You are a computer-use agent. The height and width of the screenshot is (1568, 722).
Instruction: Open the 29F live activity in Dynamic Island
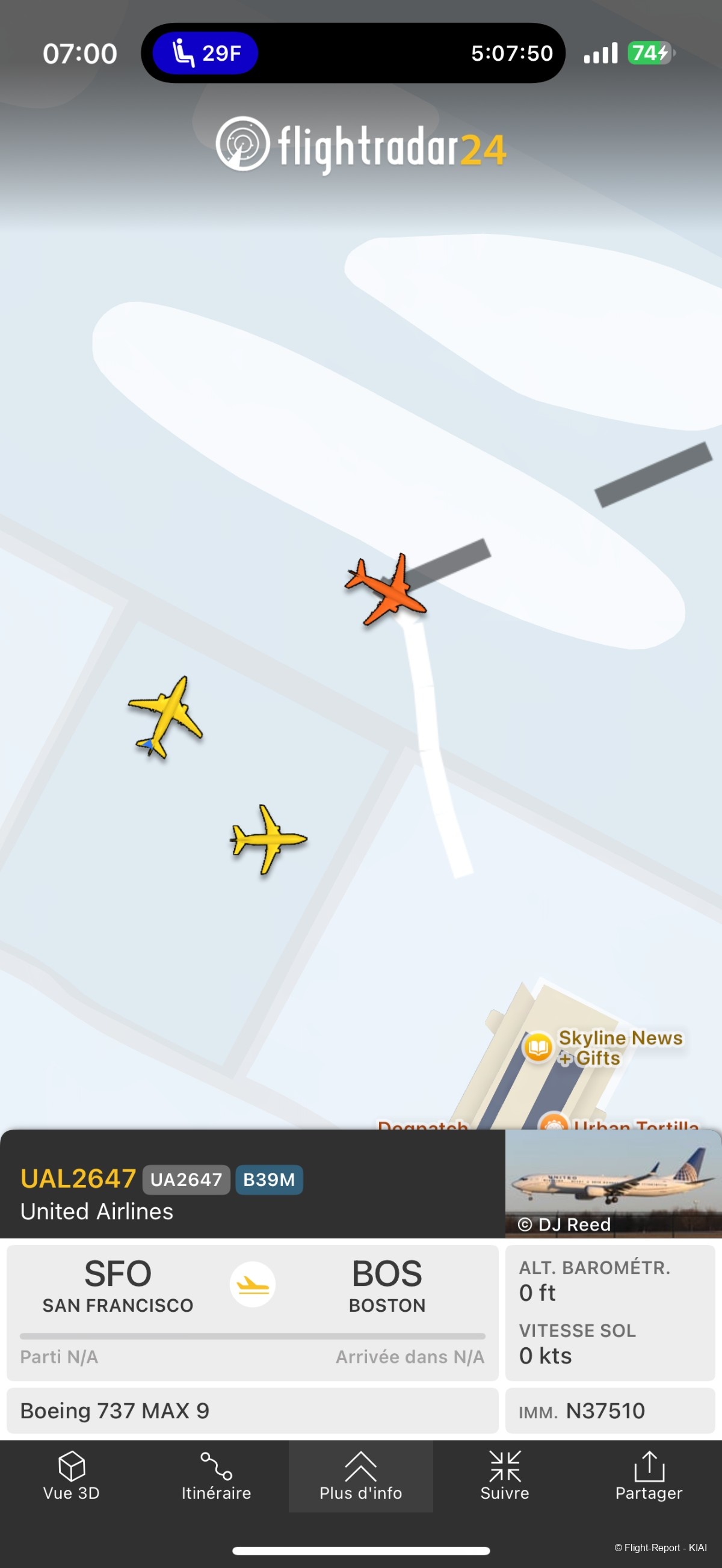tap(205, 53)
